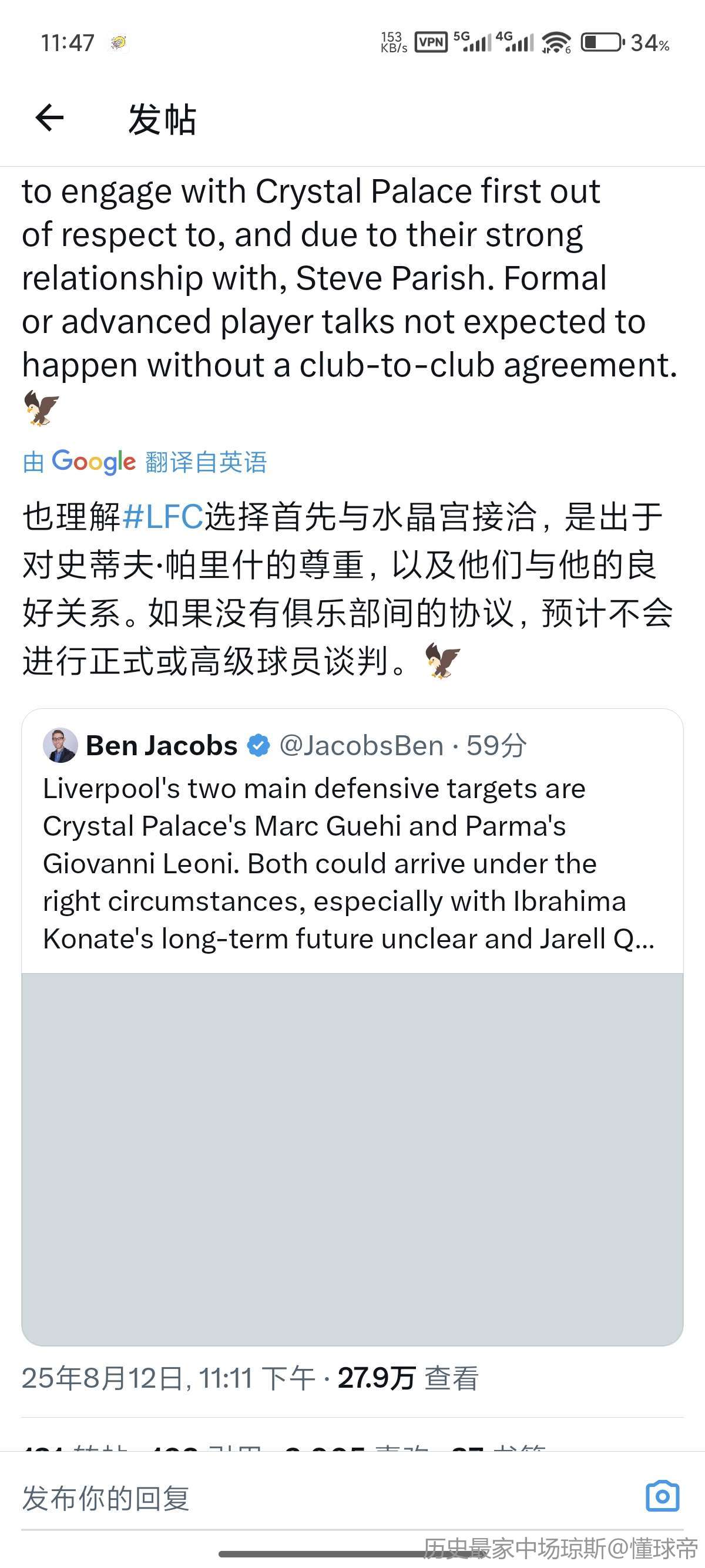This screenshot has height=1568, width=705.
Task: Tap the camera icon to attach a photo
Action: [x=662, y=1497]
